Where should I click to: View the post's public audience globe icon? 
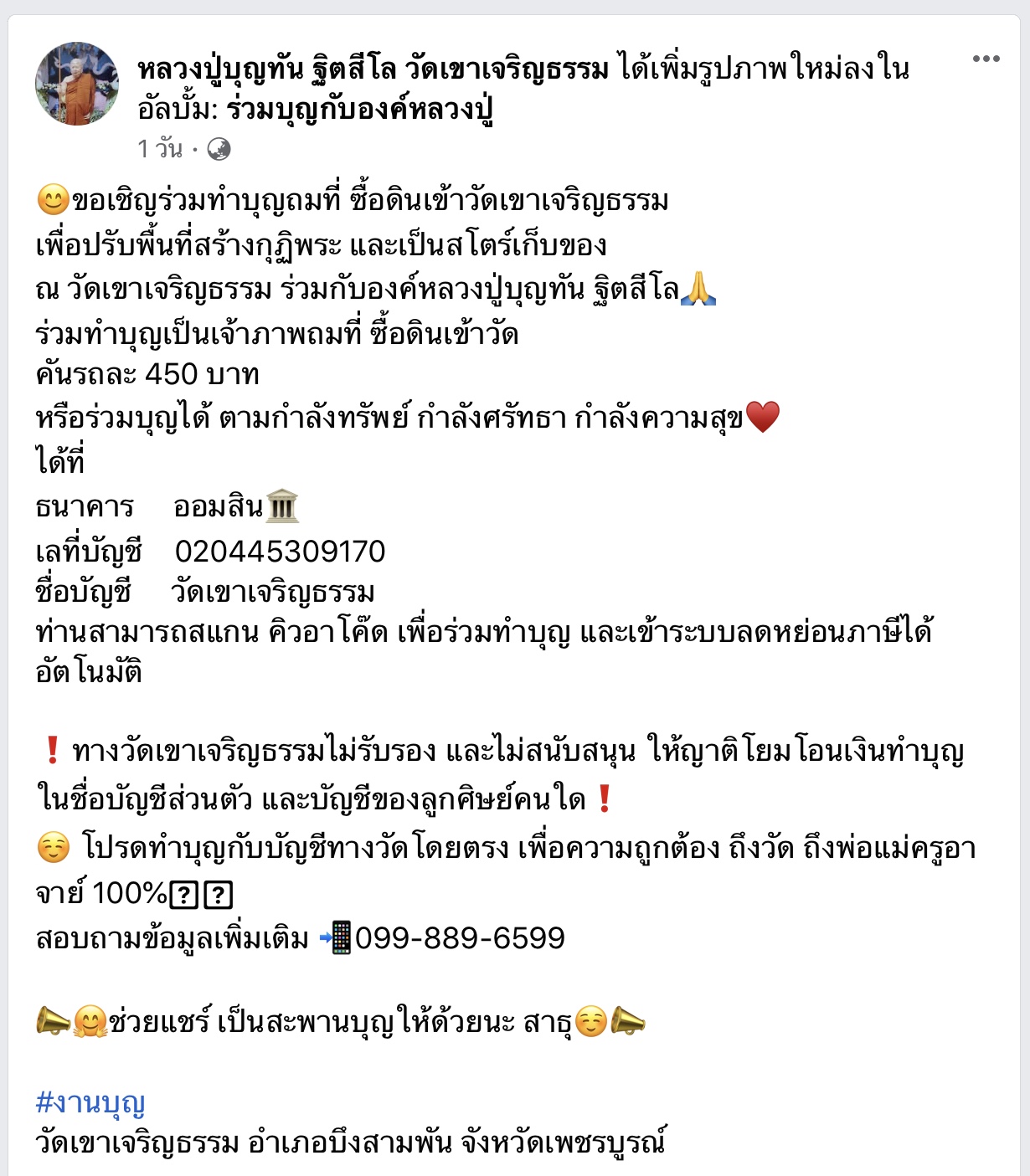[219, 149]
